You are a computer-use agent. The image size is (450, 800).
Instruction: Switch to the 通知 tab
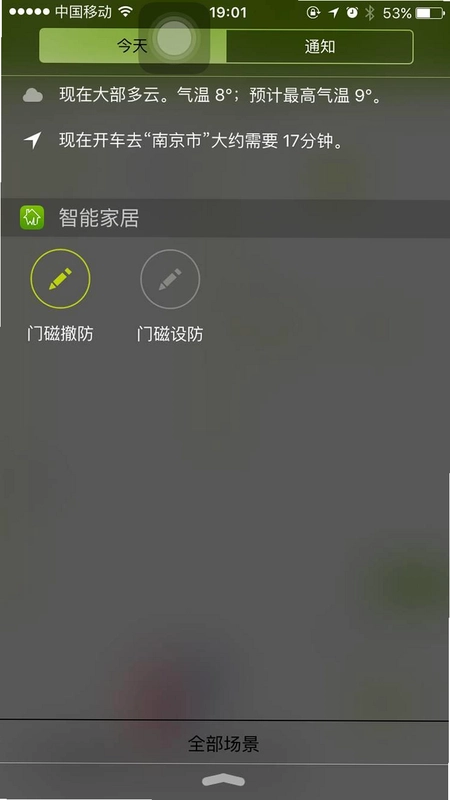[319, 46]
